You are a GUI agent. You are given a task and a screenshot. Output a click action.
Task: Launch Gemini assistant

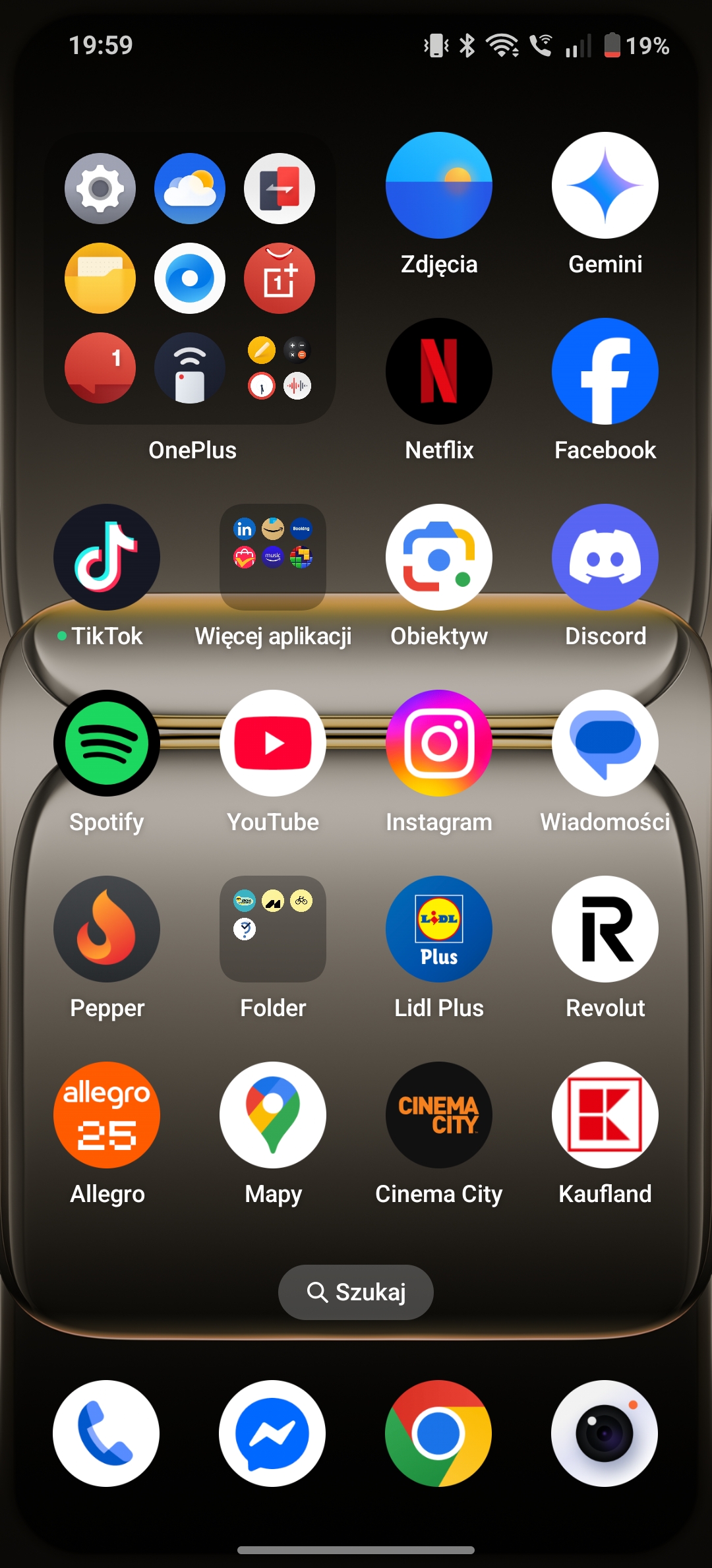(605, 185)
